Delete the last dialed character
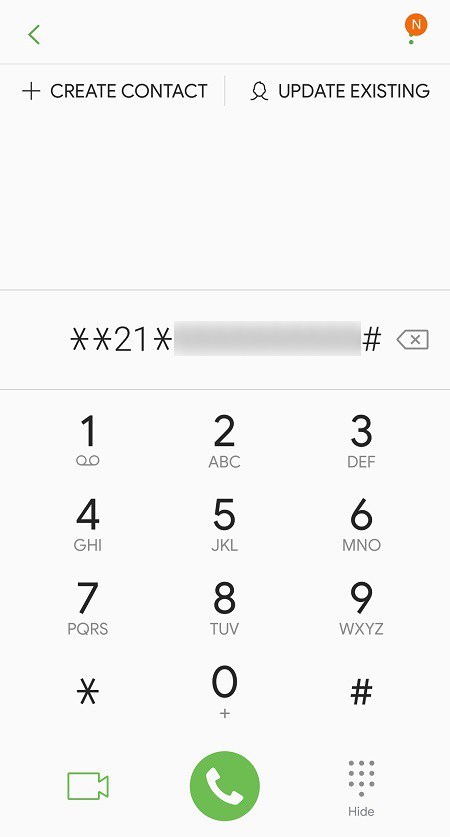Screen dimensions: 450x837 click(x=413, y=339)
